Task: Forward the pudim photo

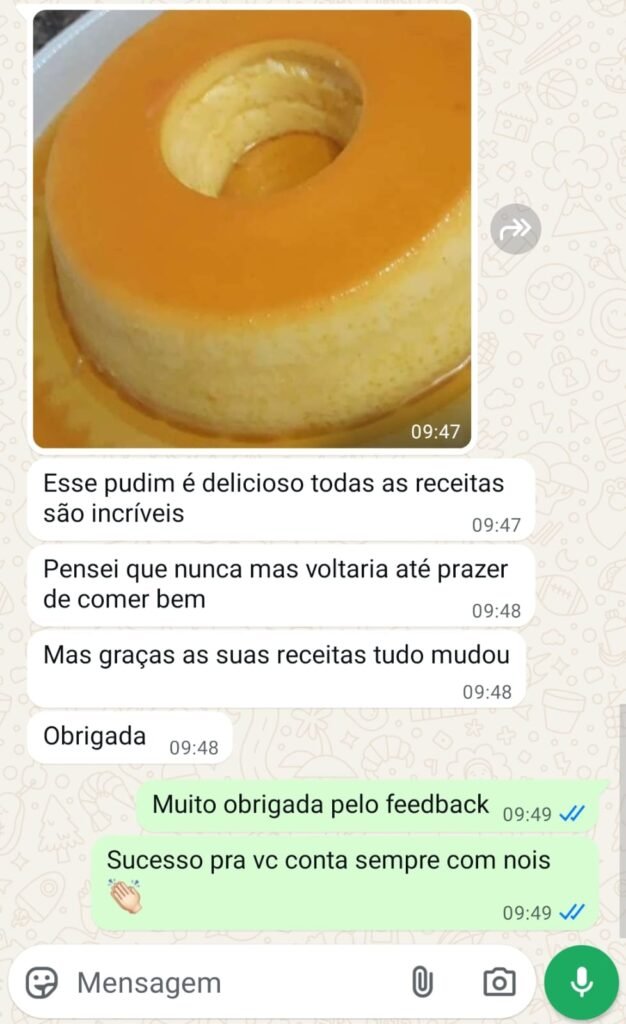Action: 516,229
